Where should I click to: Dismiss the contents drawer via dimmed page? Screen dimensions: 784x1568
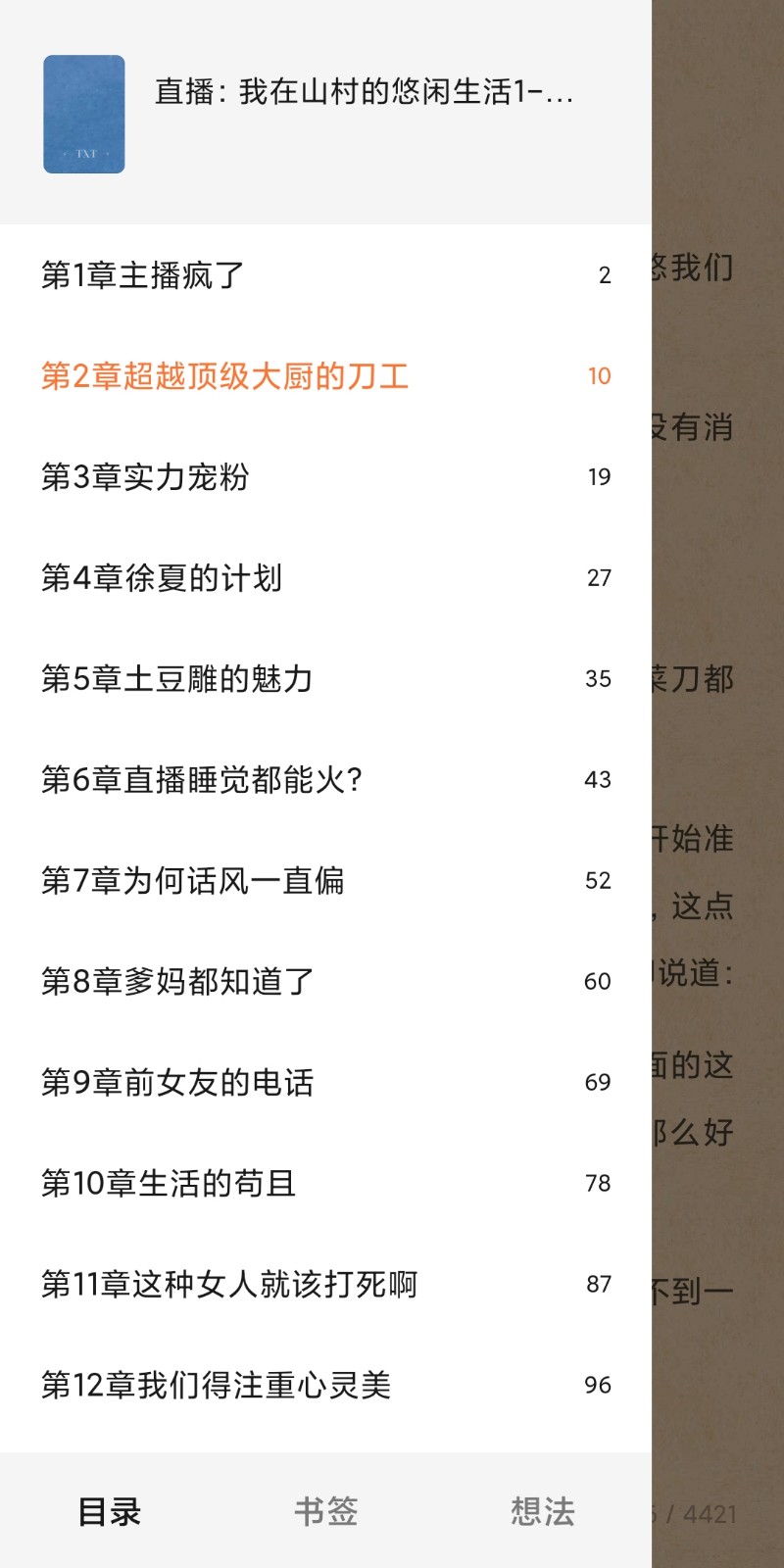(x=717, y=588)
